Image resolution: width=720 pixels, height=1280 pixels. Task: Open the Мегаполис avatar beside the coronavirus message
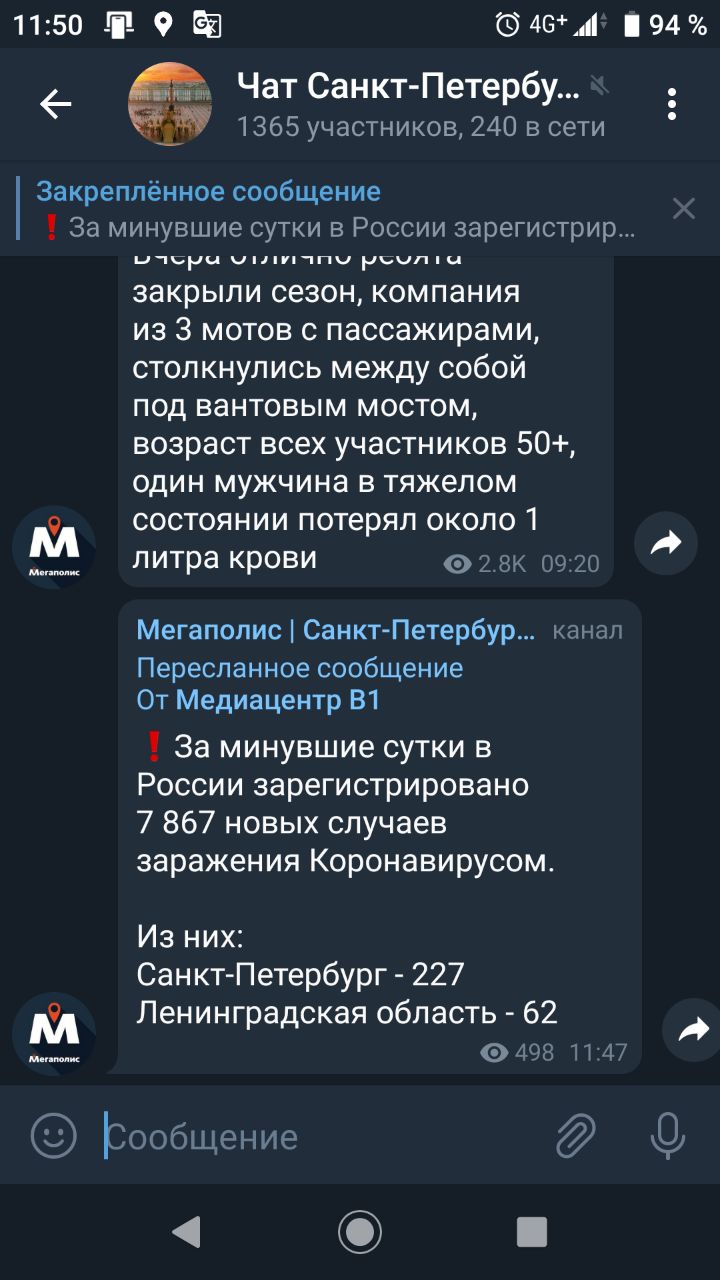pos(54,1033)
